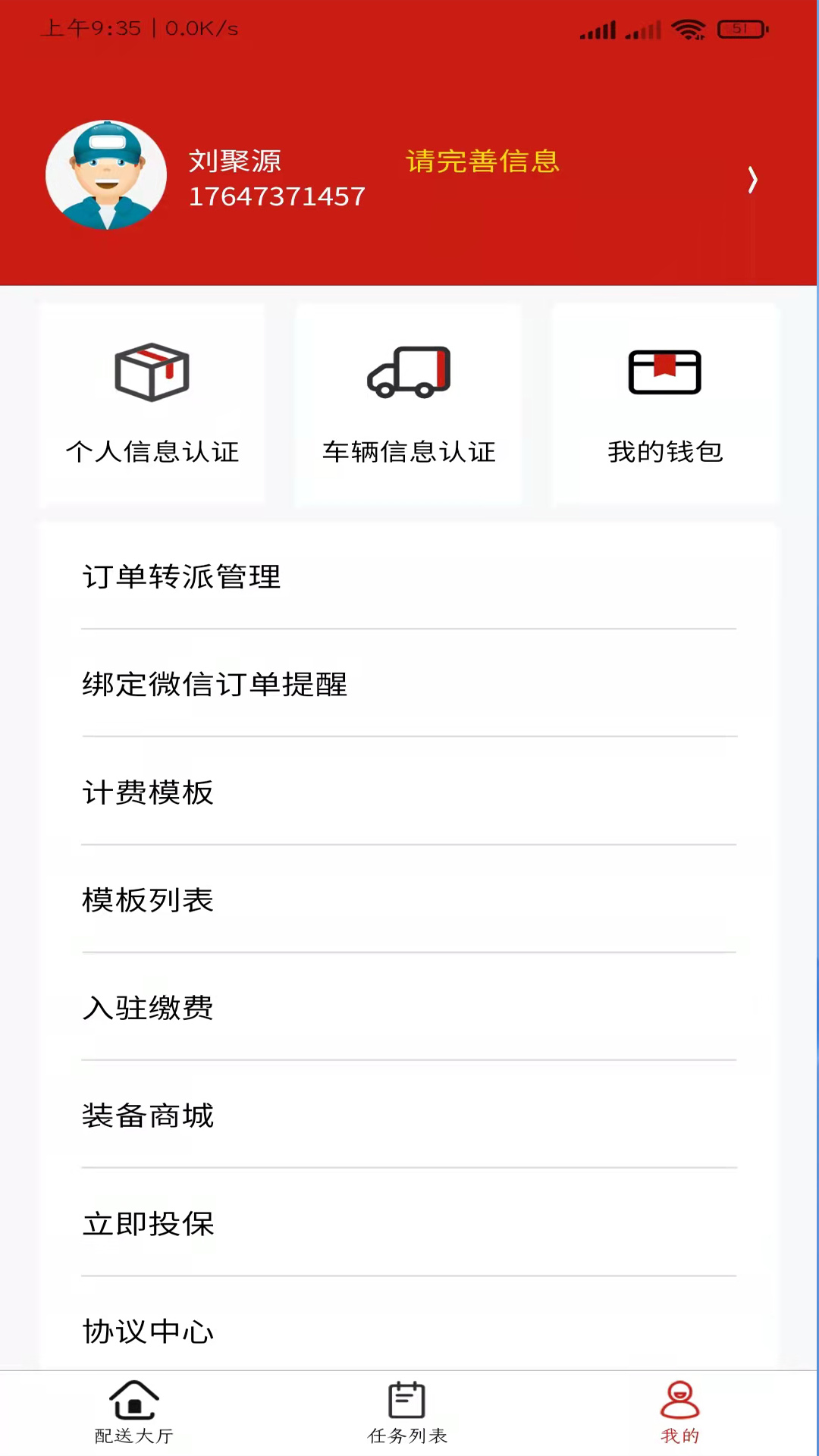Open 我的钱包 wallet card
The height and width of the screenshot is (1456, 819).
coord(665,403)
